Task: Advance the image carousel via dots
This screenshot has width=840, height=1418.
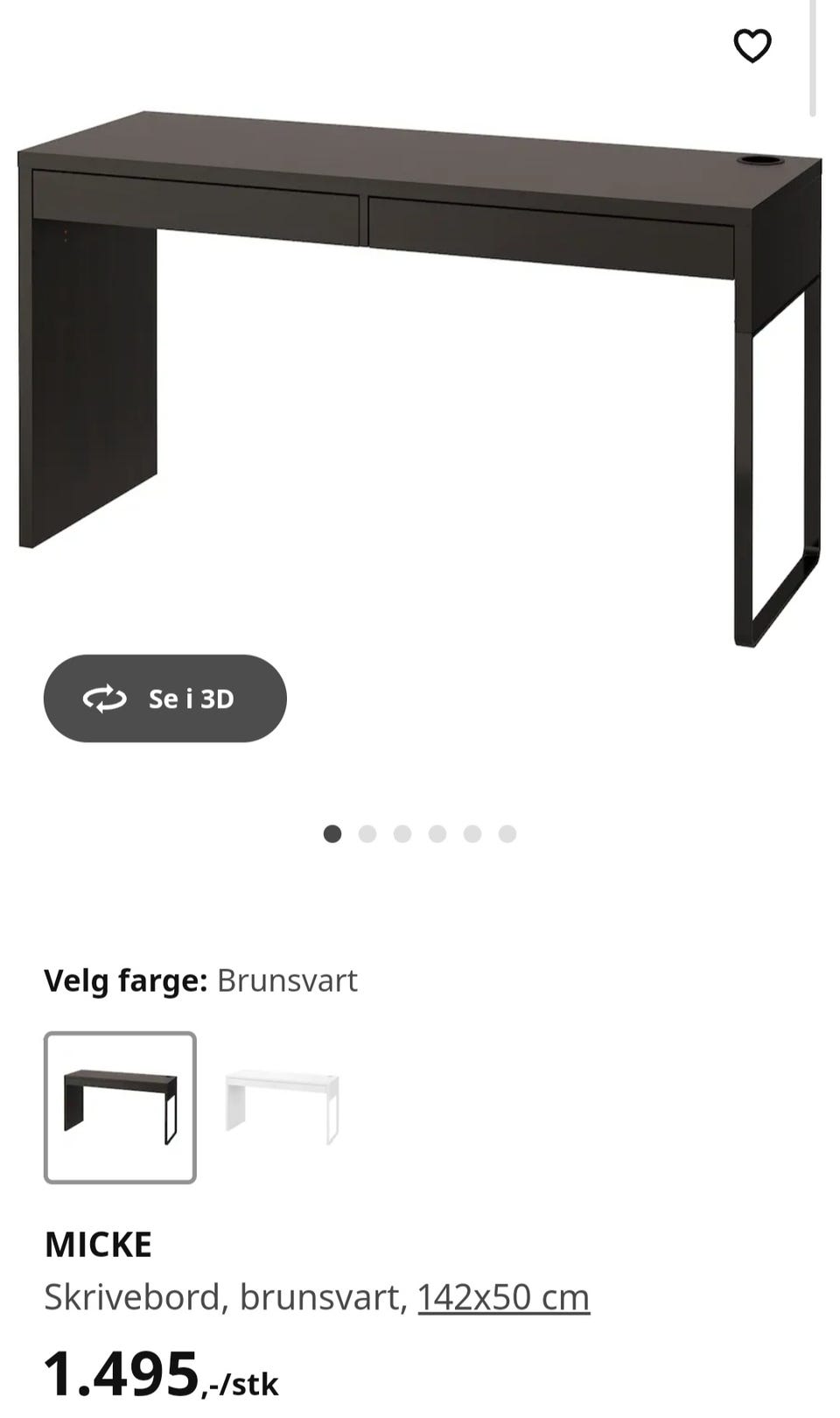Action: tap(367, 833)
